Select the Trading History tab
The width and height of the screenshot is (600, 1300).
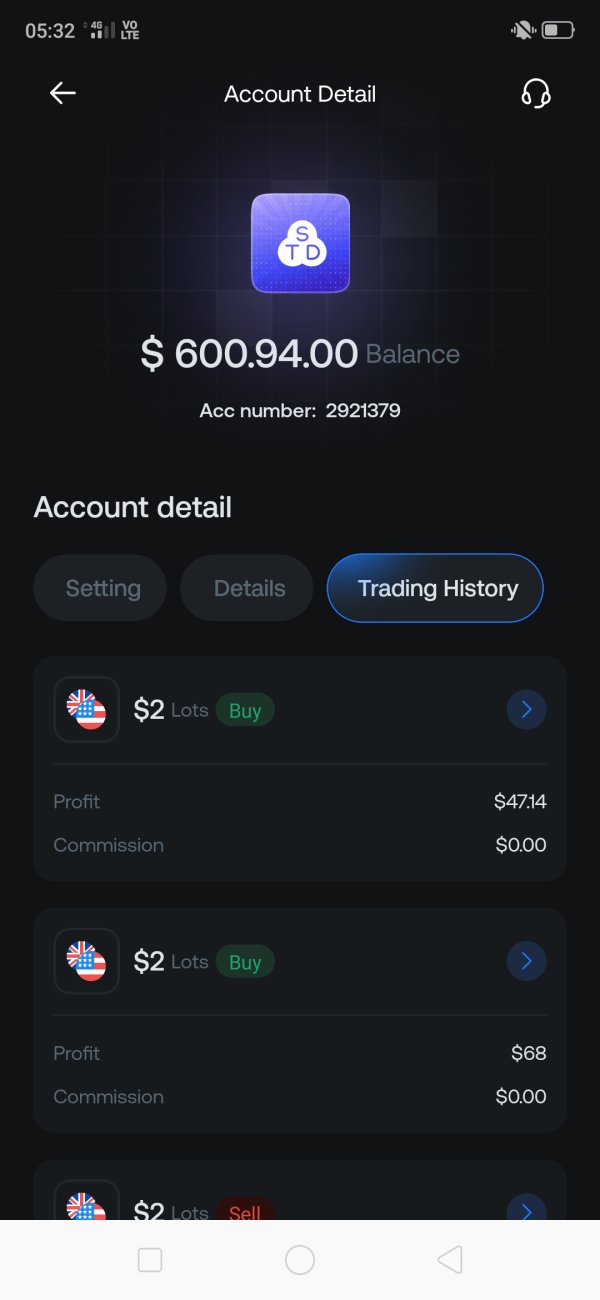(436, 588)
